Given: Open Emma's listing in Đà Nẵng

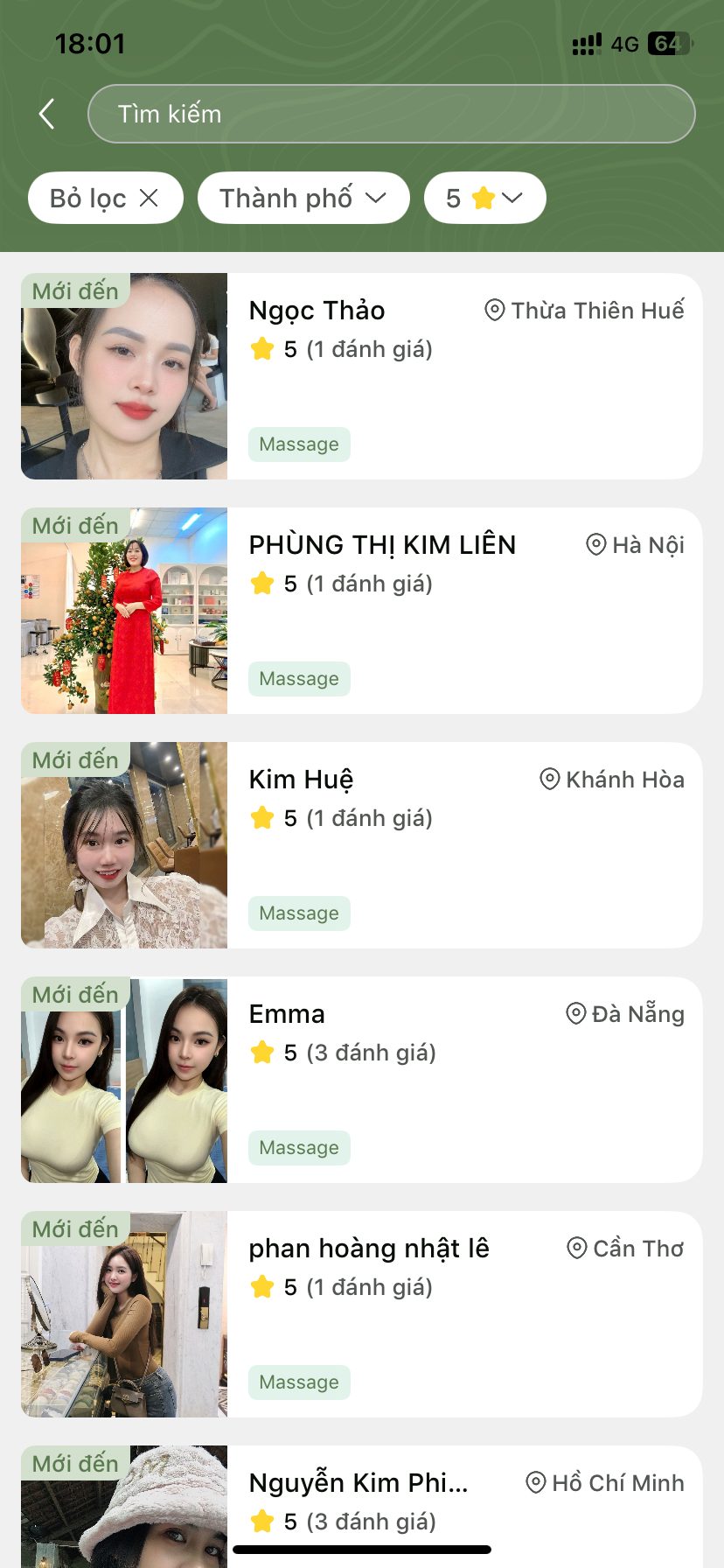Looking at the screenshot, I should coord(362,1080).
